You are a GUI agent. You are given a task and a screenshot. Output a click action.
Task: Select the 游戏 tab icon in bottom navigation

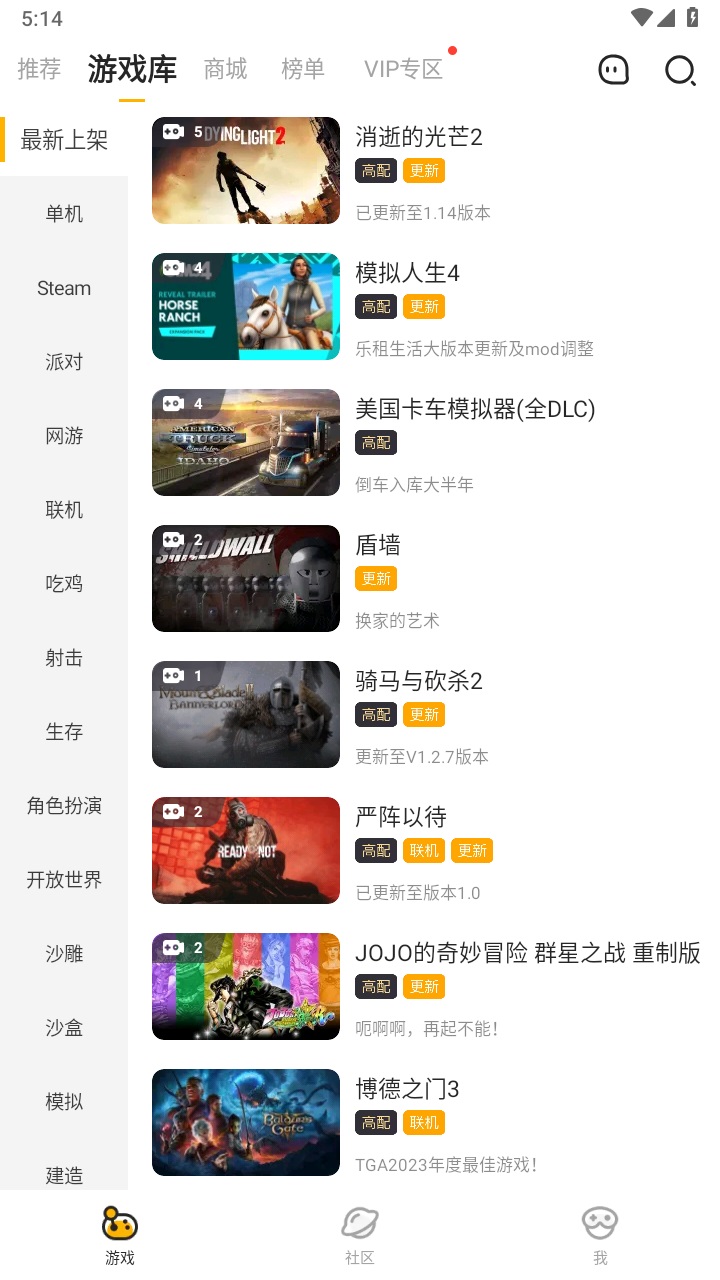click(119, 1222)
